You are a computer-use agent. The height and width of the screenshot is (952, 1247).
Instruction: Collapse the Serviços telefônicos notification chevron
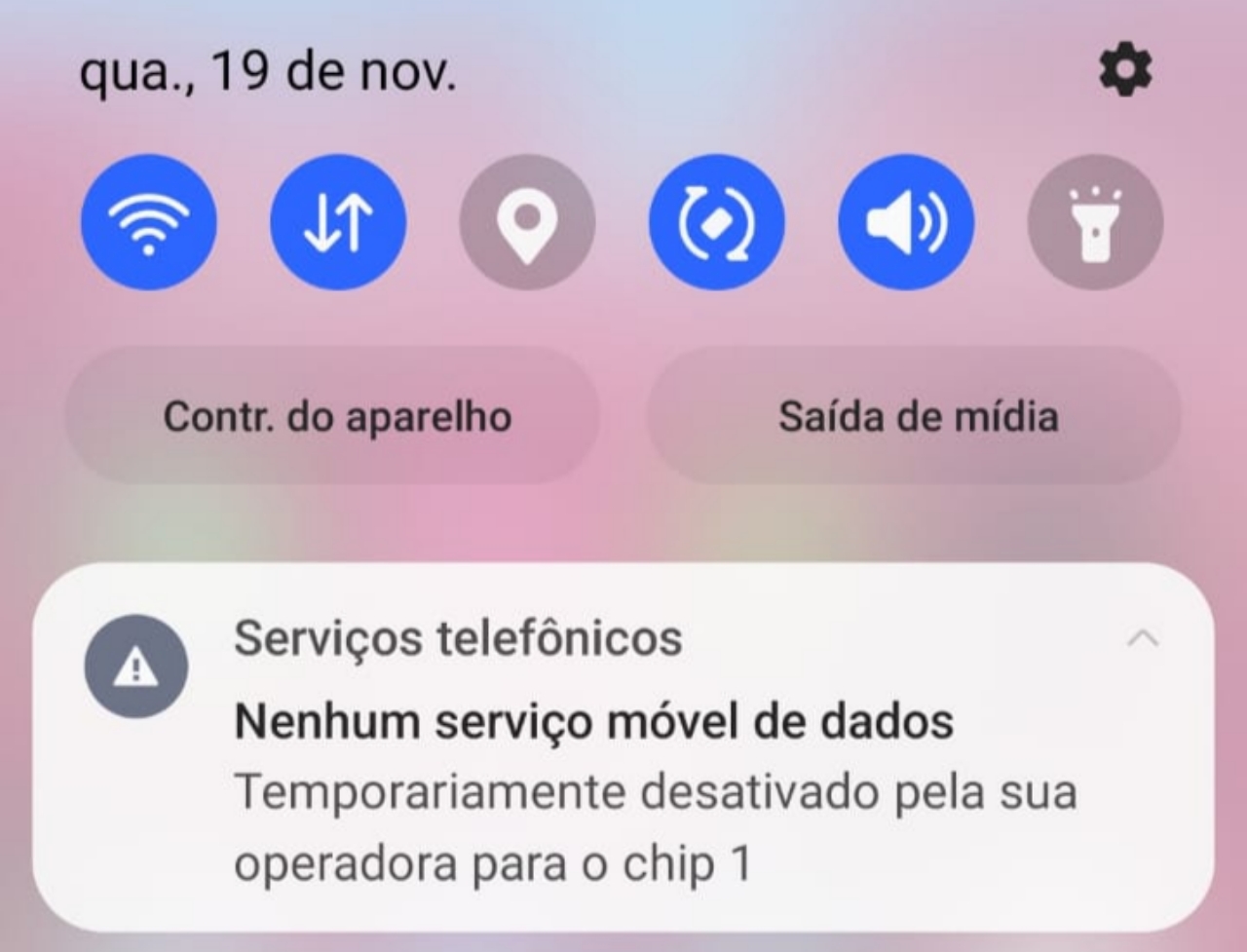point(1143,639)
